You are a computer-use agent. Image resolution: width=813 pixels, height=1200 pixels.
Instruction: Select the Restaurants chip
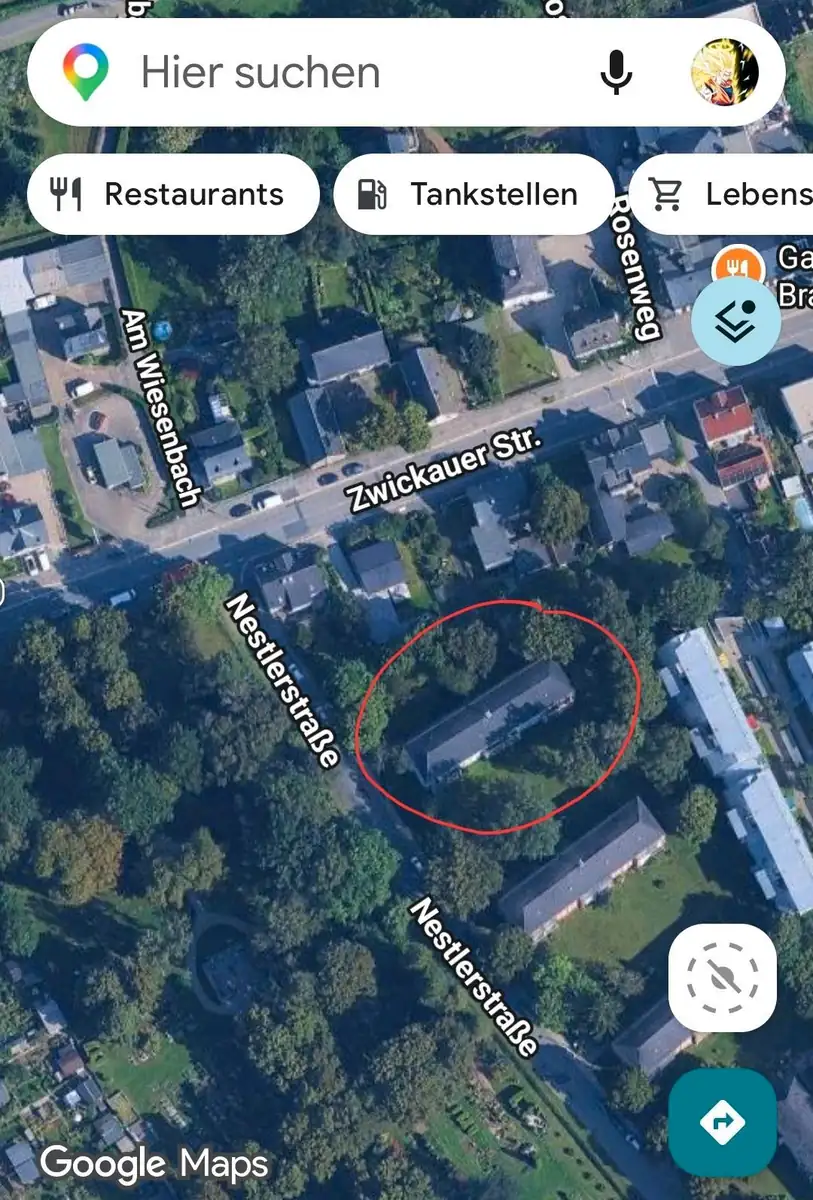point(173,194)
